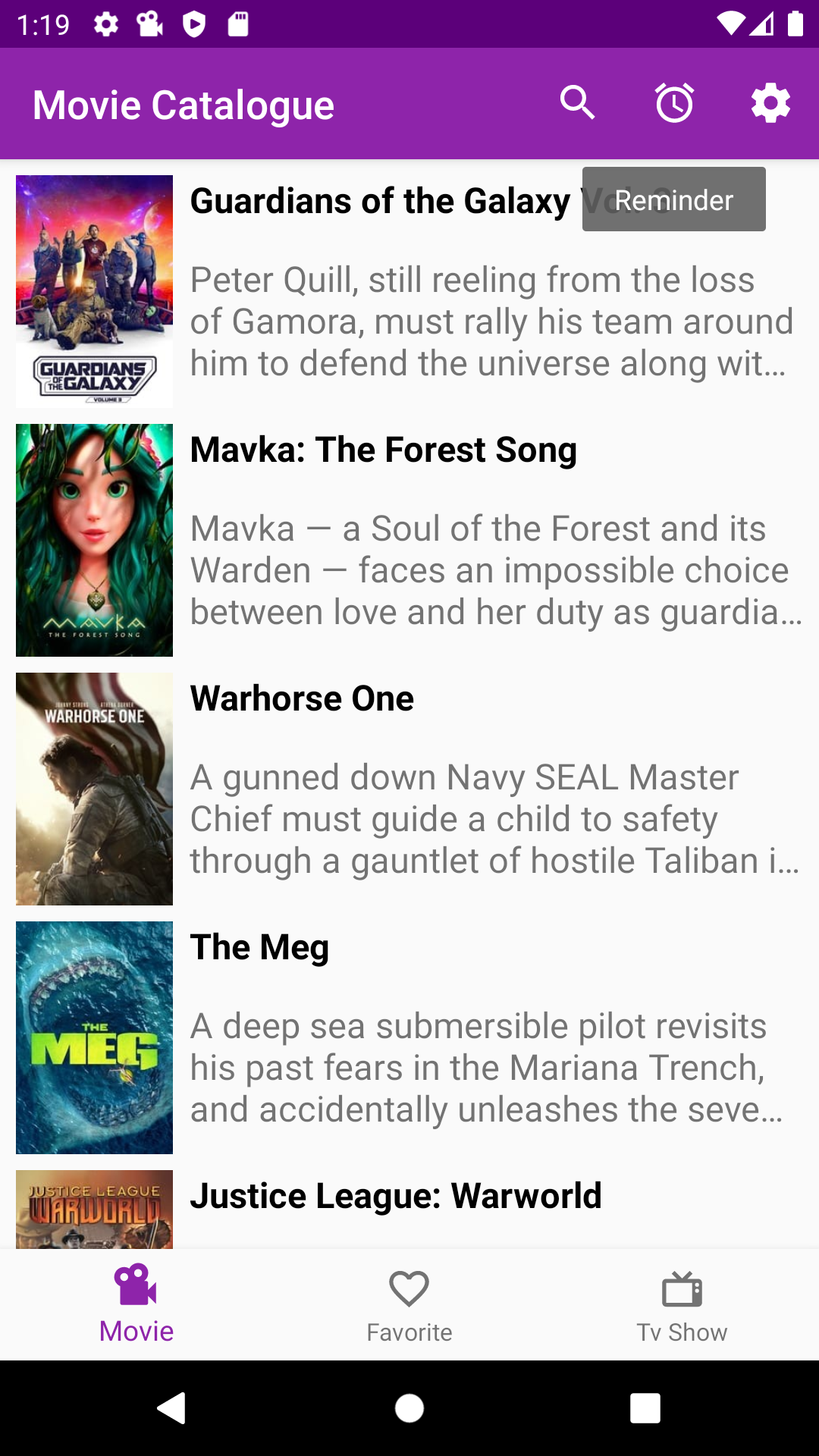Open the recent apps square button
Viewport: 819px width, 1456px height.
point(645,1408)
